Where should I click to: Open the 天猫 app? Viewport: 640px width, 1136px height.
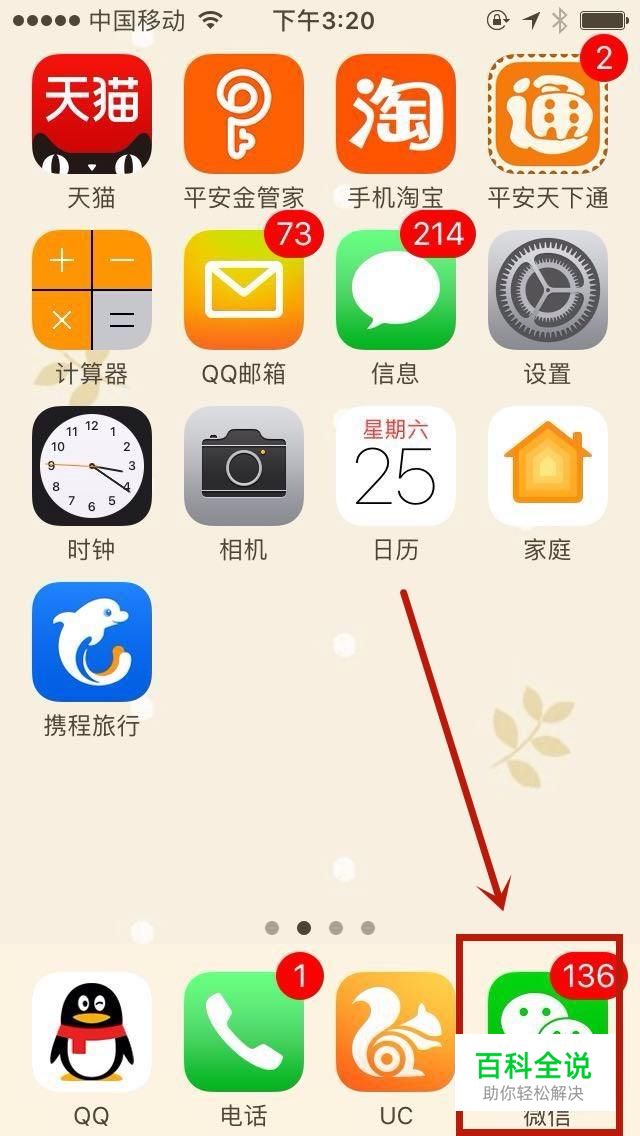click(92, 114)
